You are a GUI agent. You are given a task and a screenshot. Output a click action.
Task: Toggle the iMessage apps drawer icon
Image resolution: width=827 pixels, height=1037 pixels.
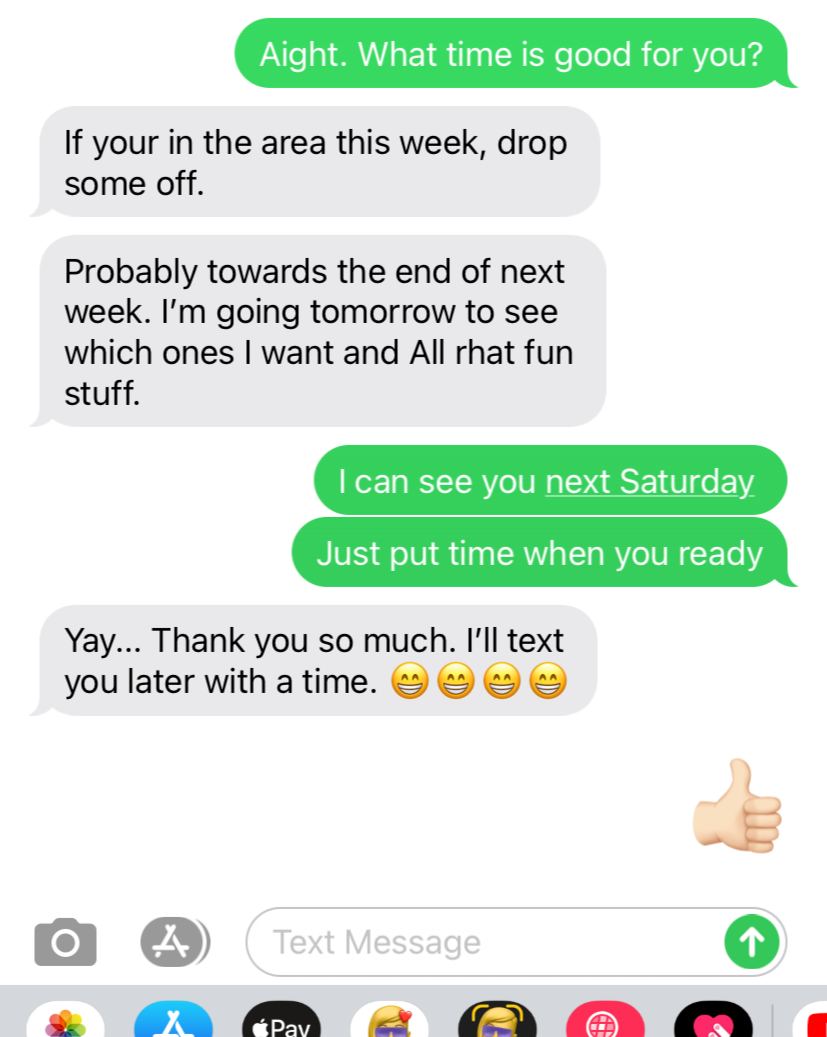click(174, 940)
